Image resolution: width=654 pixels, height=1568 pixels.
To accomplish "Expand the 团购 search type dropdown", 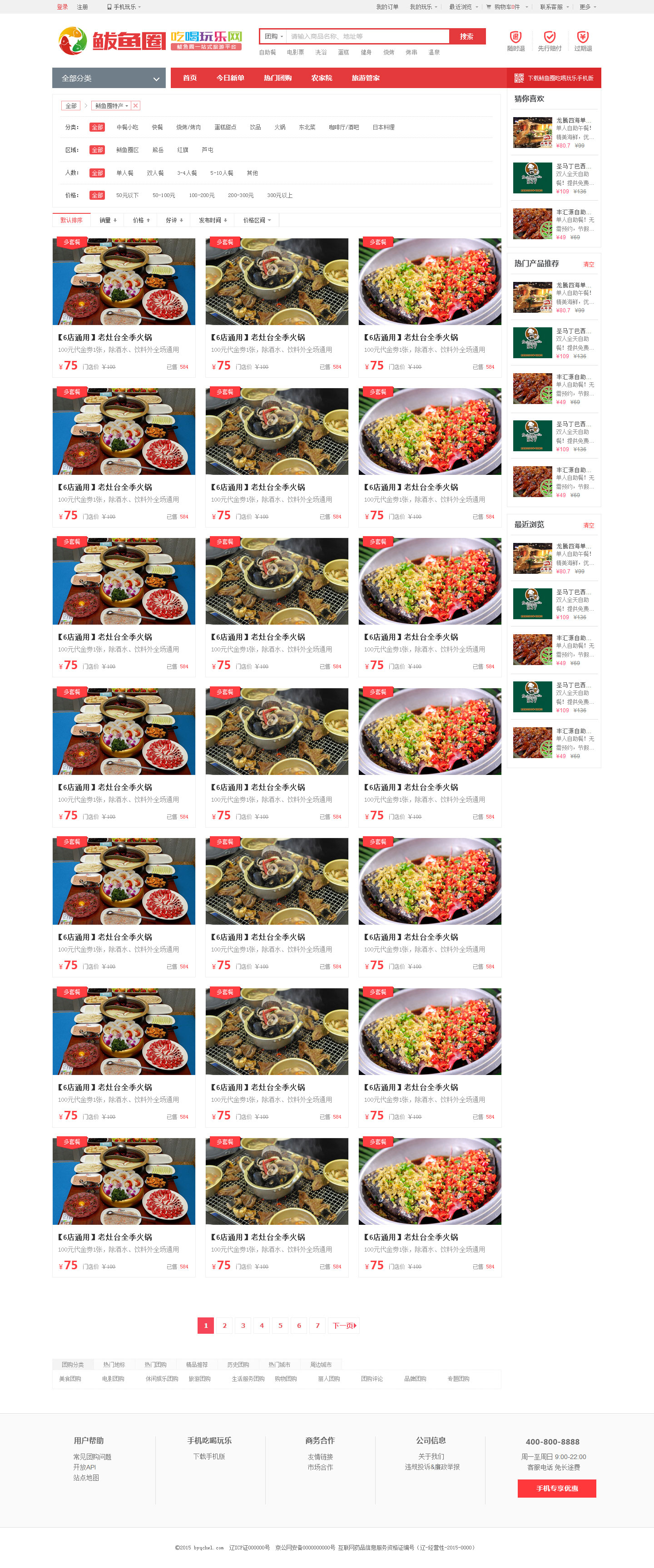I will click(273, 36).
